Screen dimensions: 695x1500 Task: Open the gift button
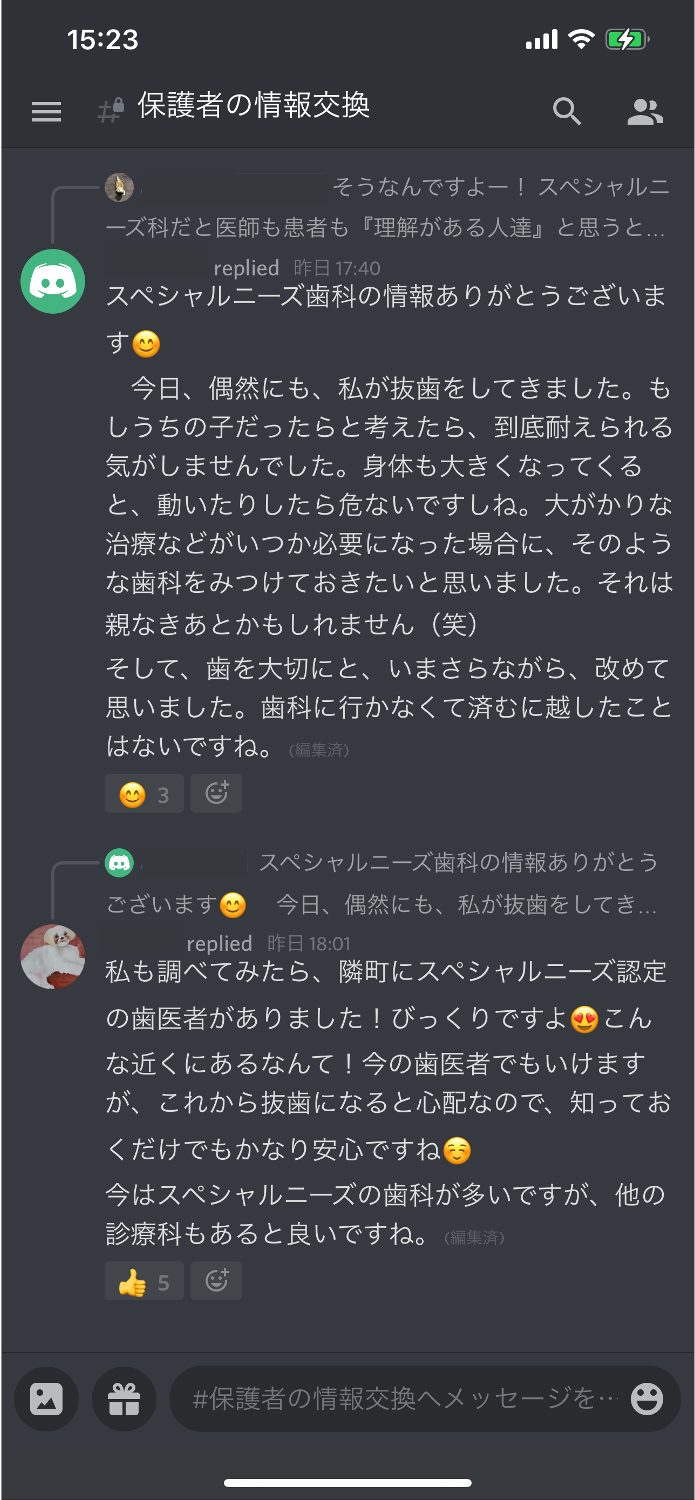(124, 1398)
